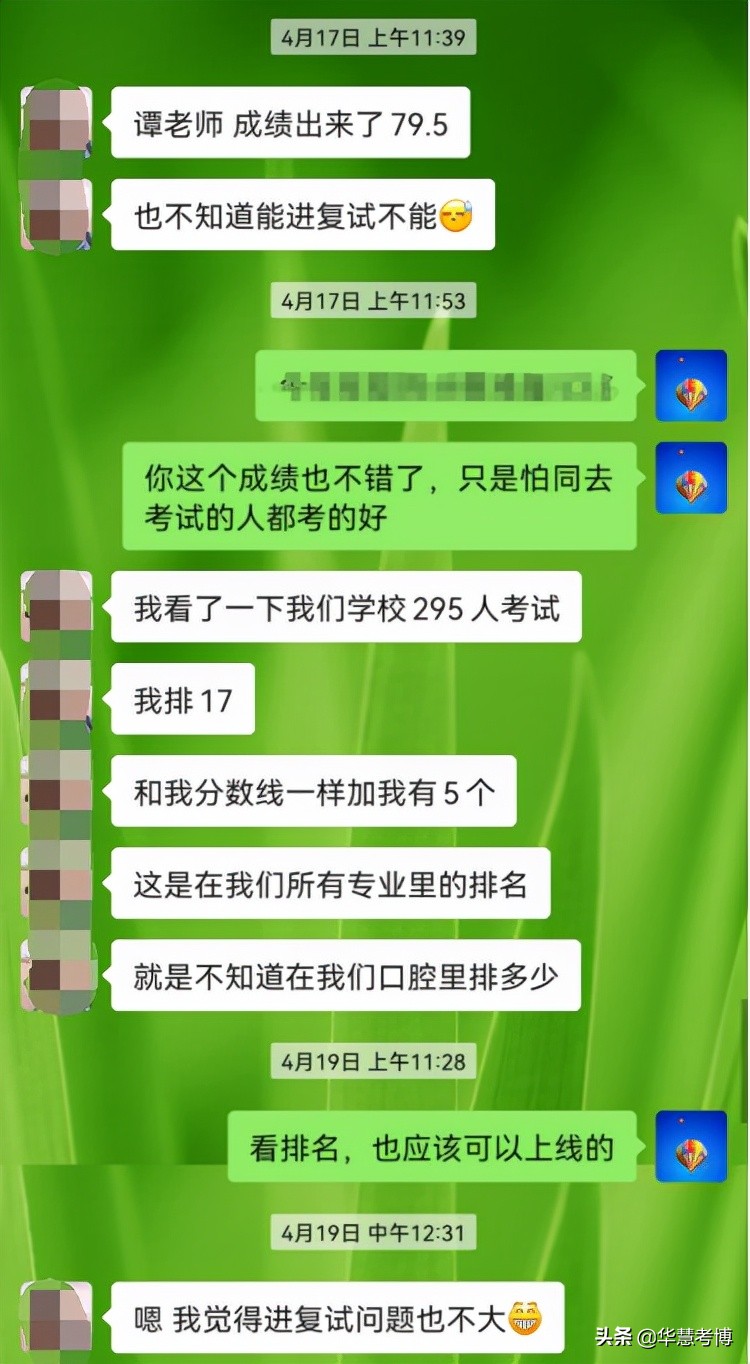Click the topmost sender avatar beside 79.5 message
The width and height of the screenshot is (750, 1364).
(57, 120)
